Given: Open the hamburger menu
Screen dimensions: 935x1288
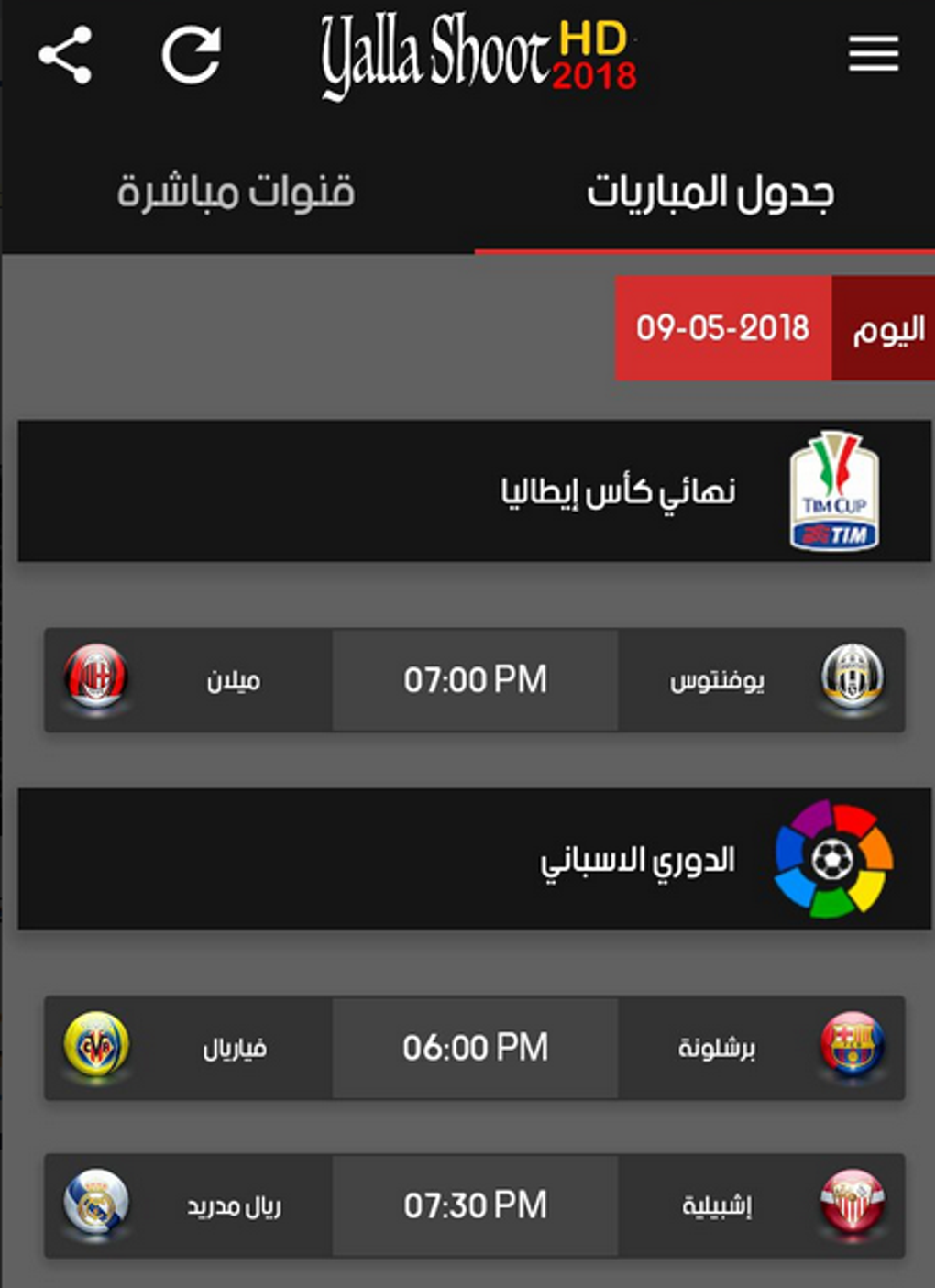Looking at the screenshot, I should coord(873,54).
